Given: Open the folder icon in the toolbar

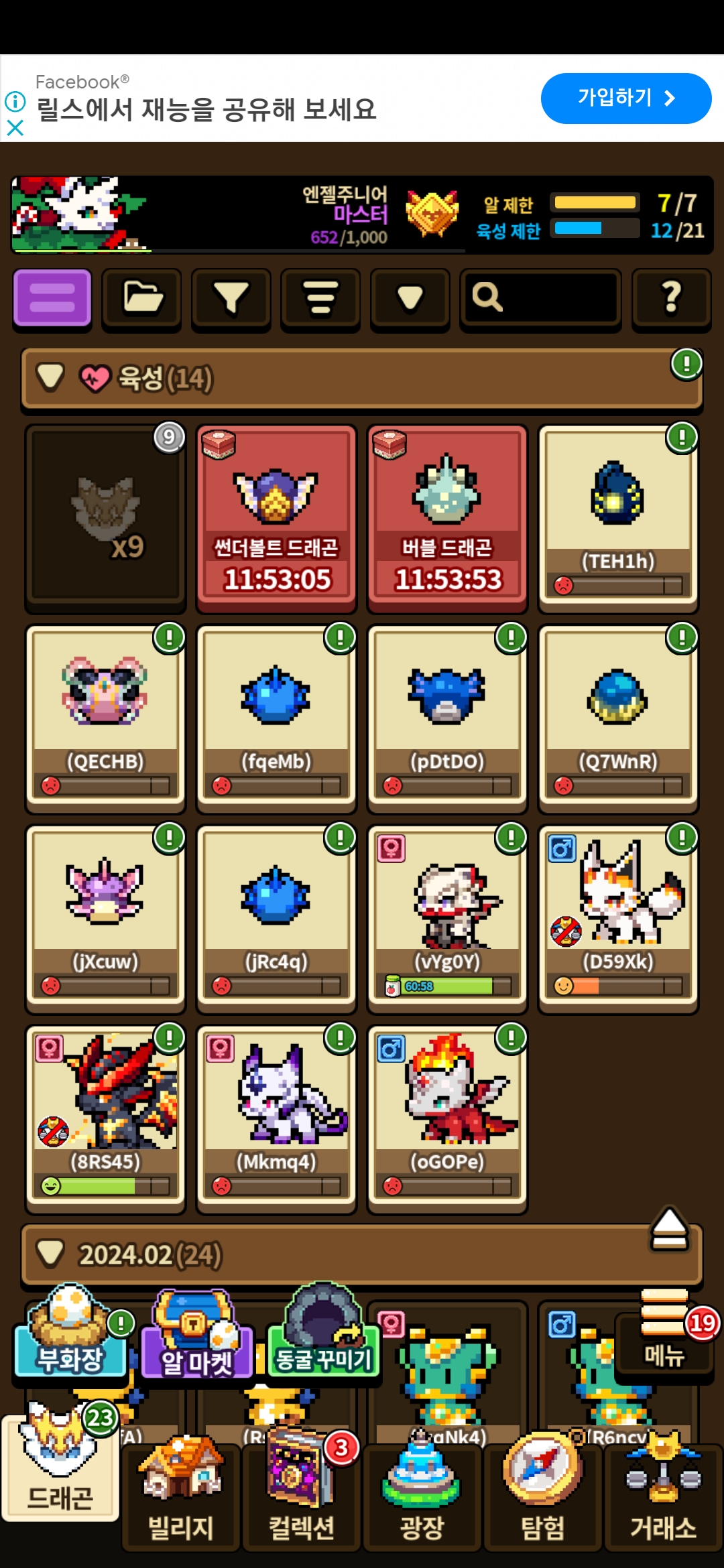Looking at the screenshot, I should coord(141,299).
